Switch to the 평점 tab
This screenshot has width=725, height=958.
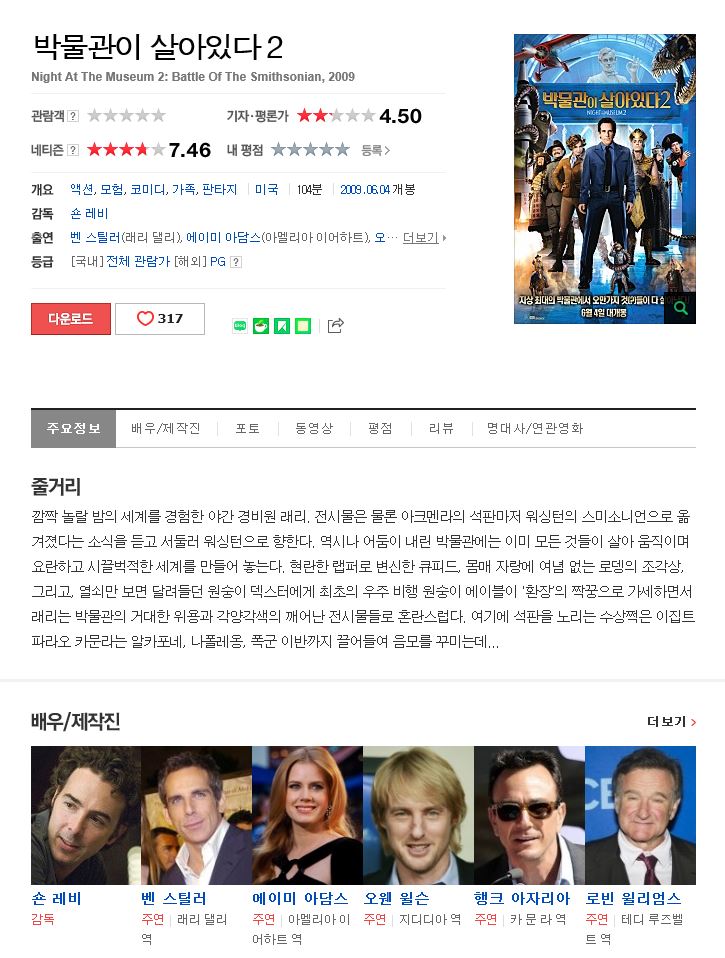point(380,428)
